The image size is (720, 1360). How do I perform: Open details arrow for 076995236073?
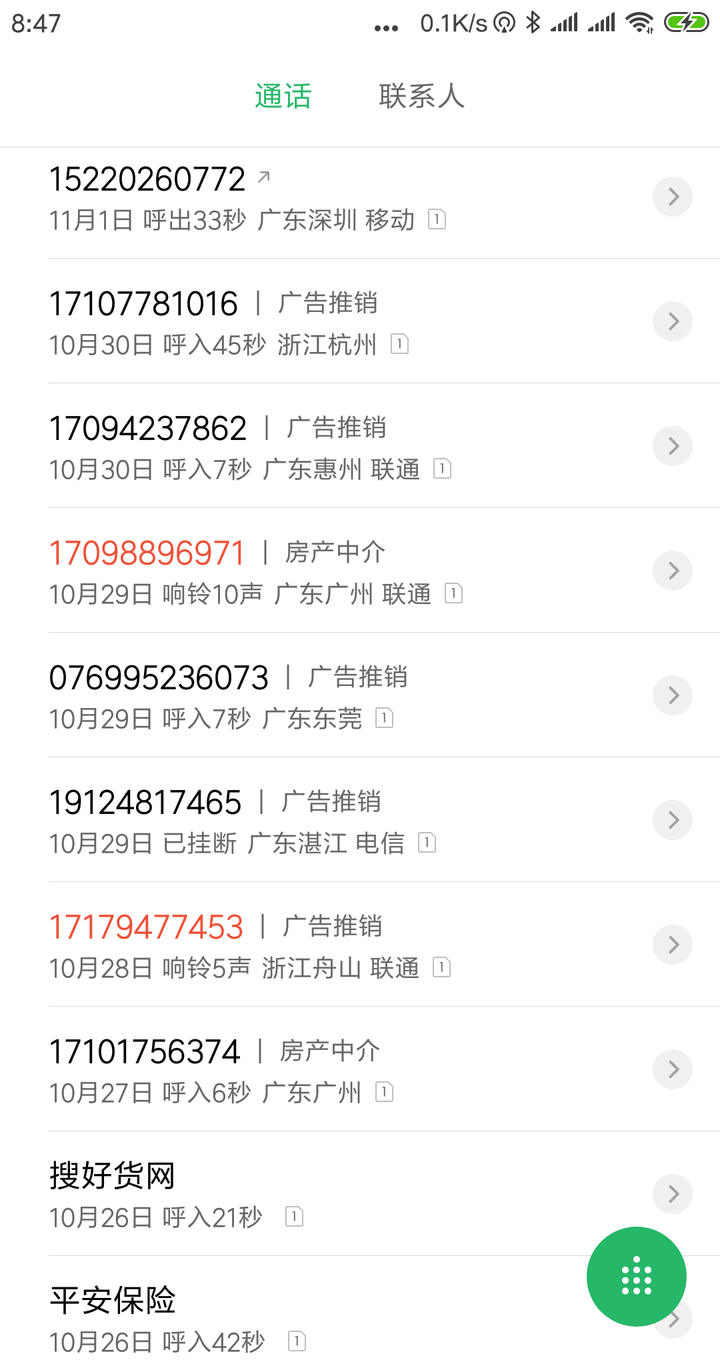673,695
